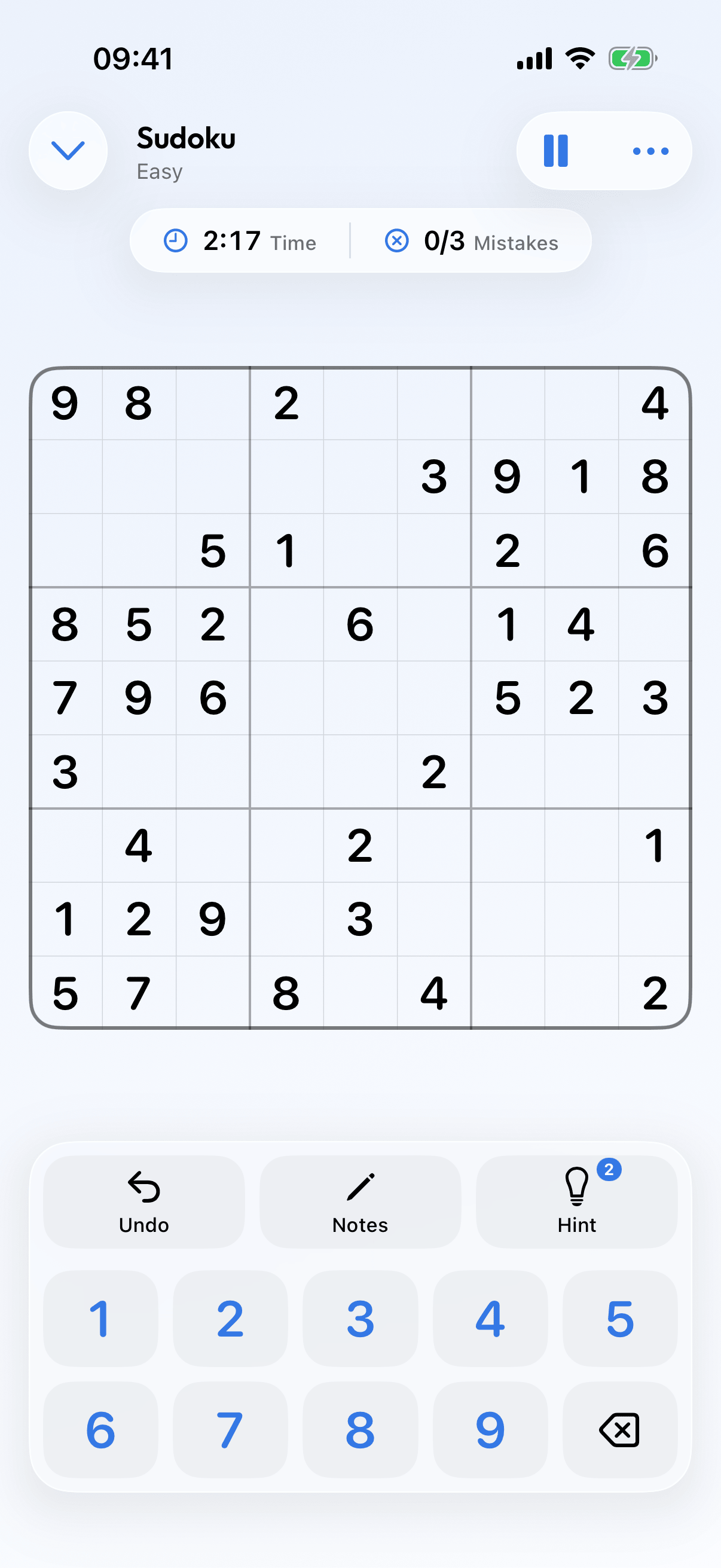This screenshot has width=721, height=1568.
Task: Pause the Sudoku game
Action: [555, 150]
